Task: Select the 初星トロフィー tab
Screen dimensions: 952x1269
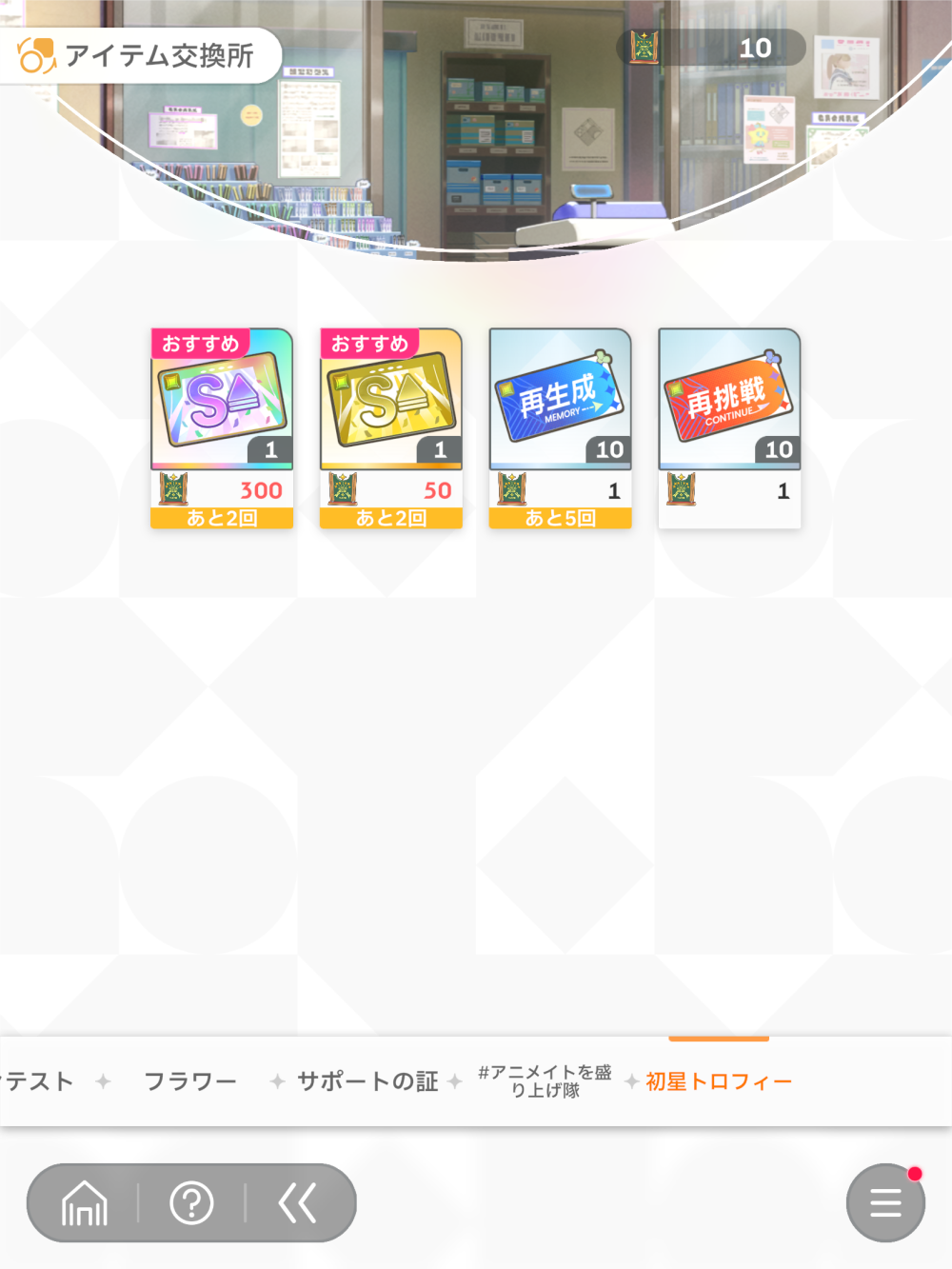Action: (x=719, y=1081)
